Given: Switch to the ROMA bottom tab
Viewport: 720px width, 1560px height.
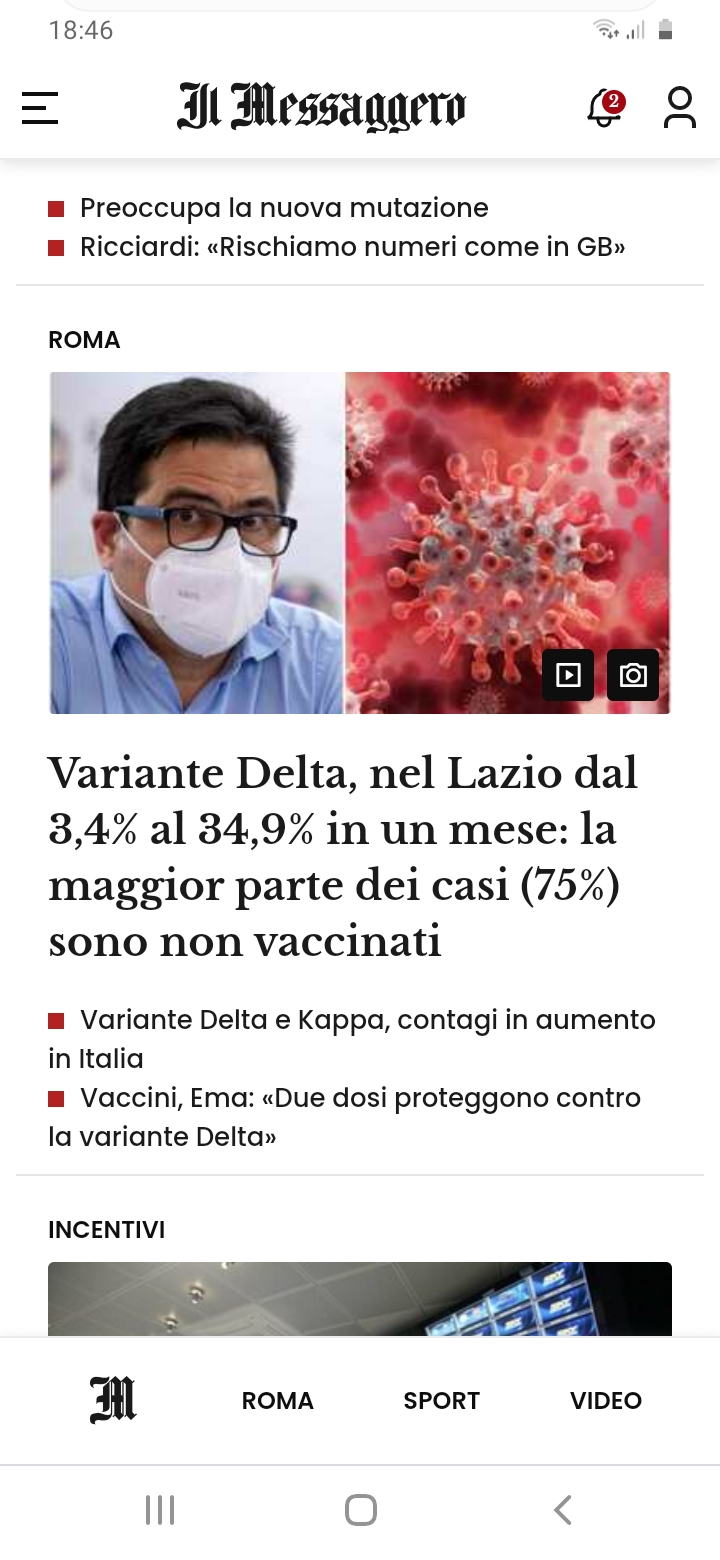Looking at the screenshot, I should click(278, 1401).
